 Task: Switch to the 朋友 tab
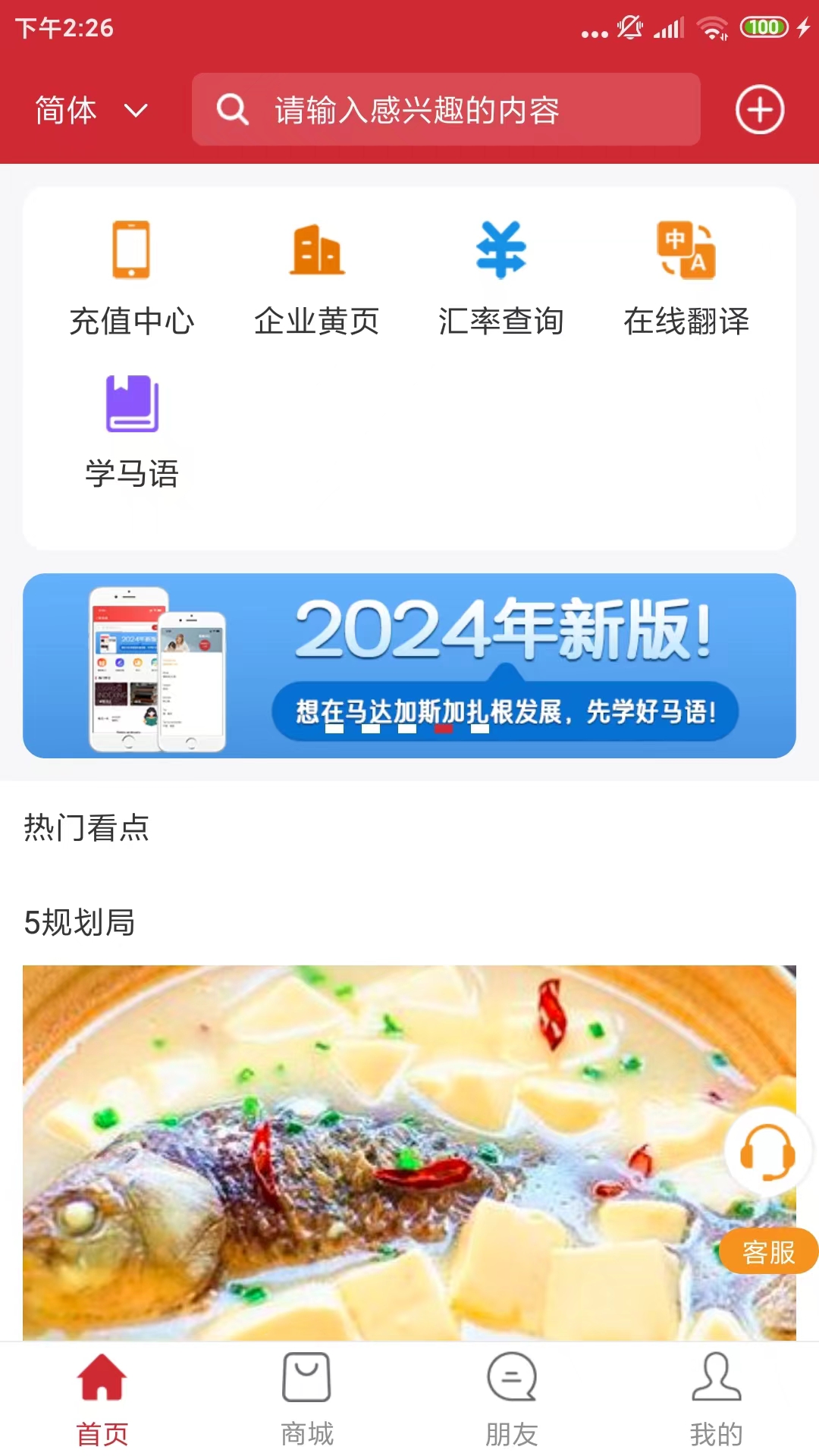tap(512, 1399)
